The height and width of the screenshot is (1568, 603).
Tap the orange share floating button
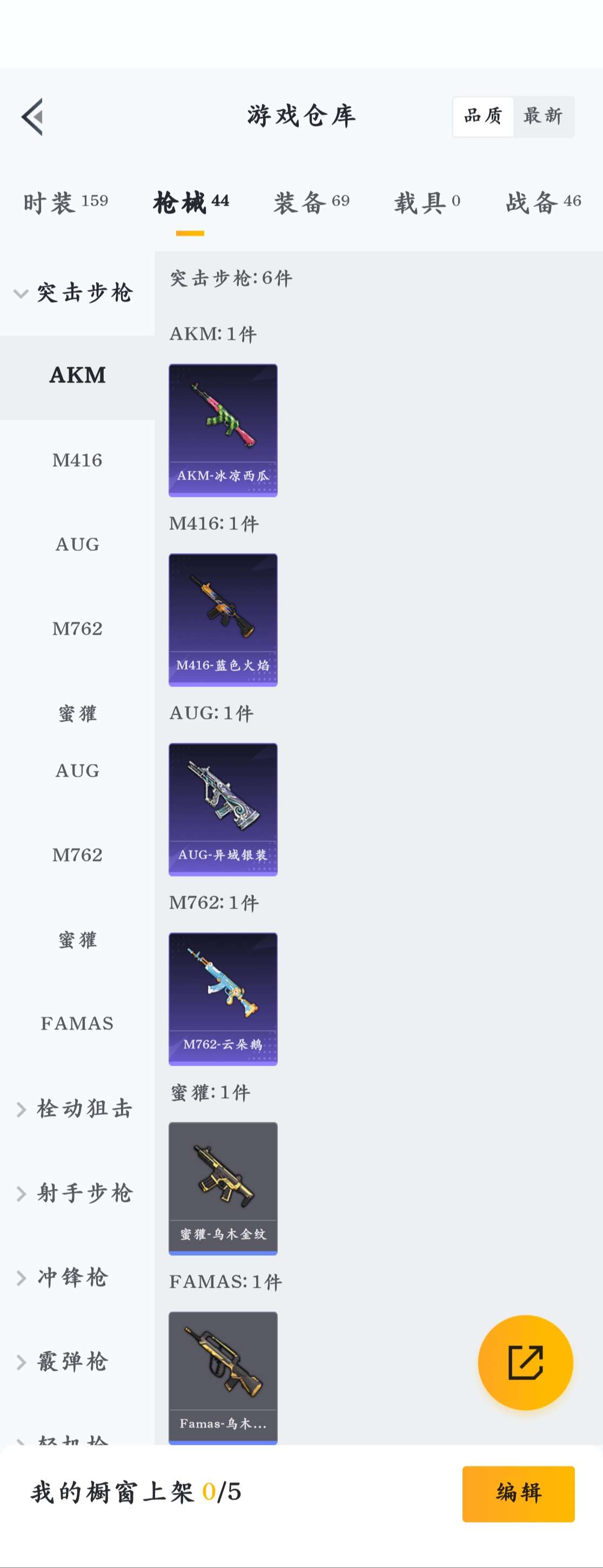pos(525,1362)
